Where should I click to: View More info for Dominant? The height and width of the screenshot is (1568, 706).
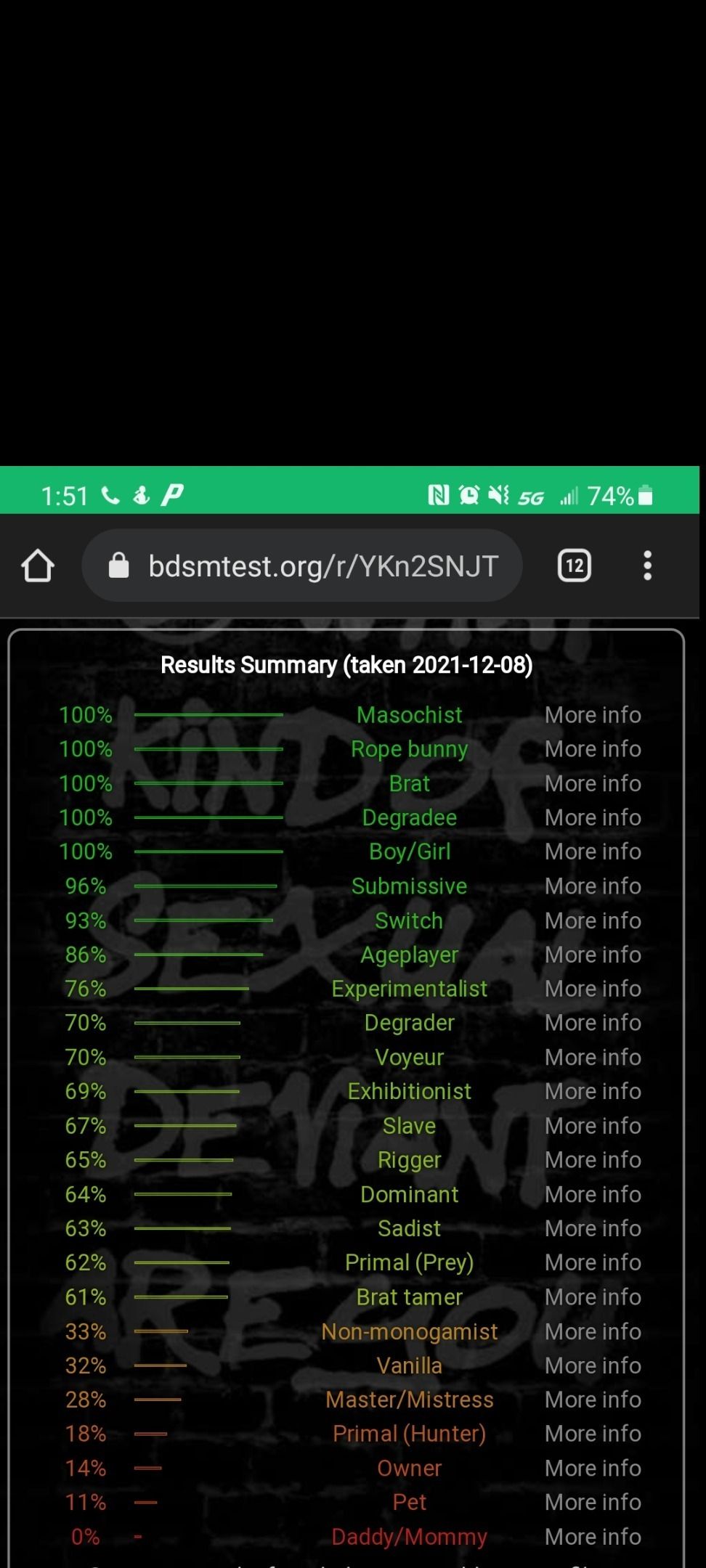593,1194
